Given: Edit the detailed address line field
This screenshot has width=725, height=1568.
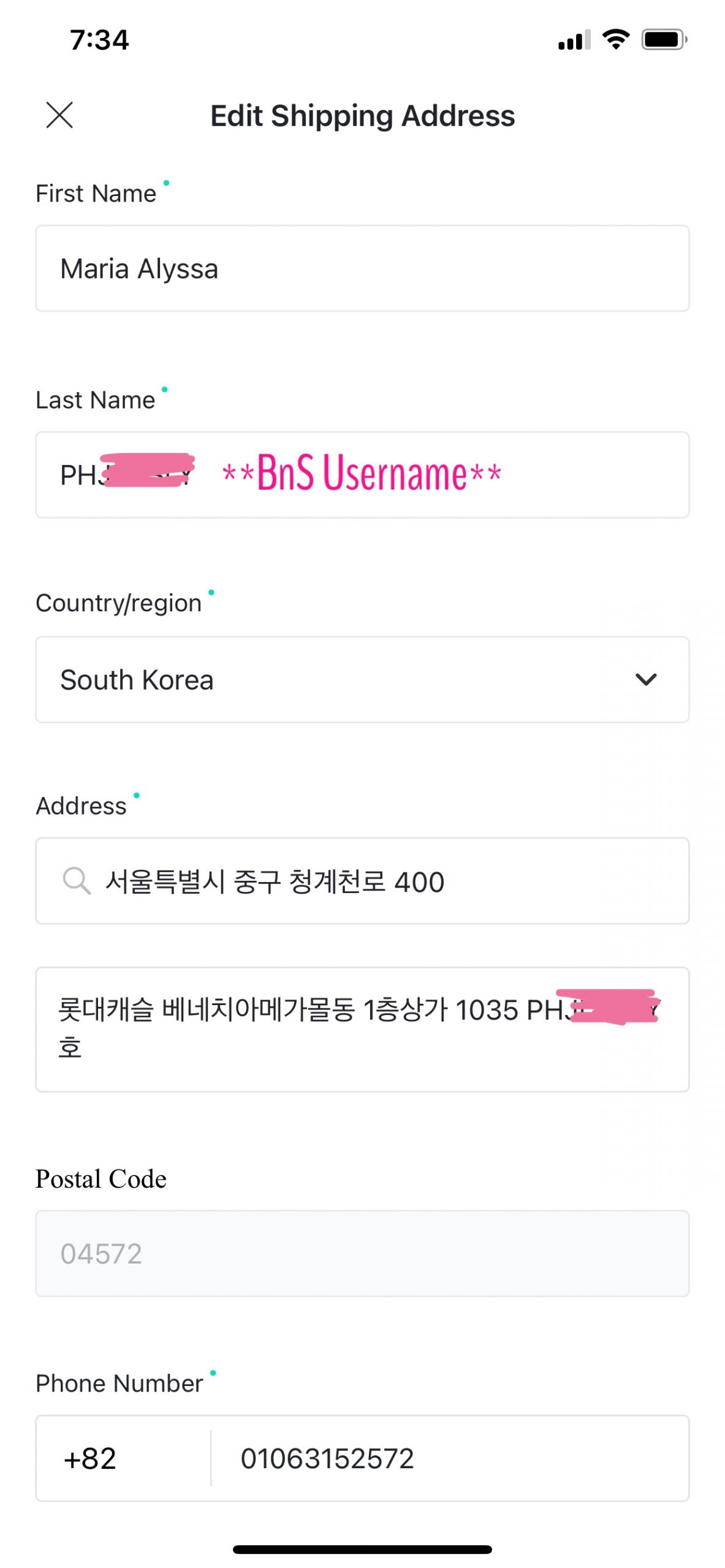Looking at the screenshot, I should click(x=362, y=1029).
